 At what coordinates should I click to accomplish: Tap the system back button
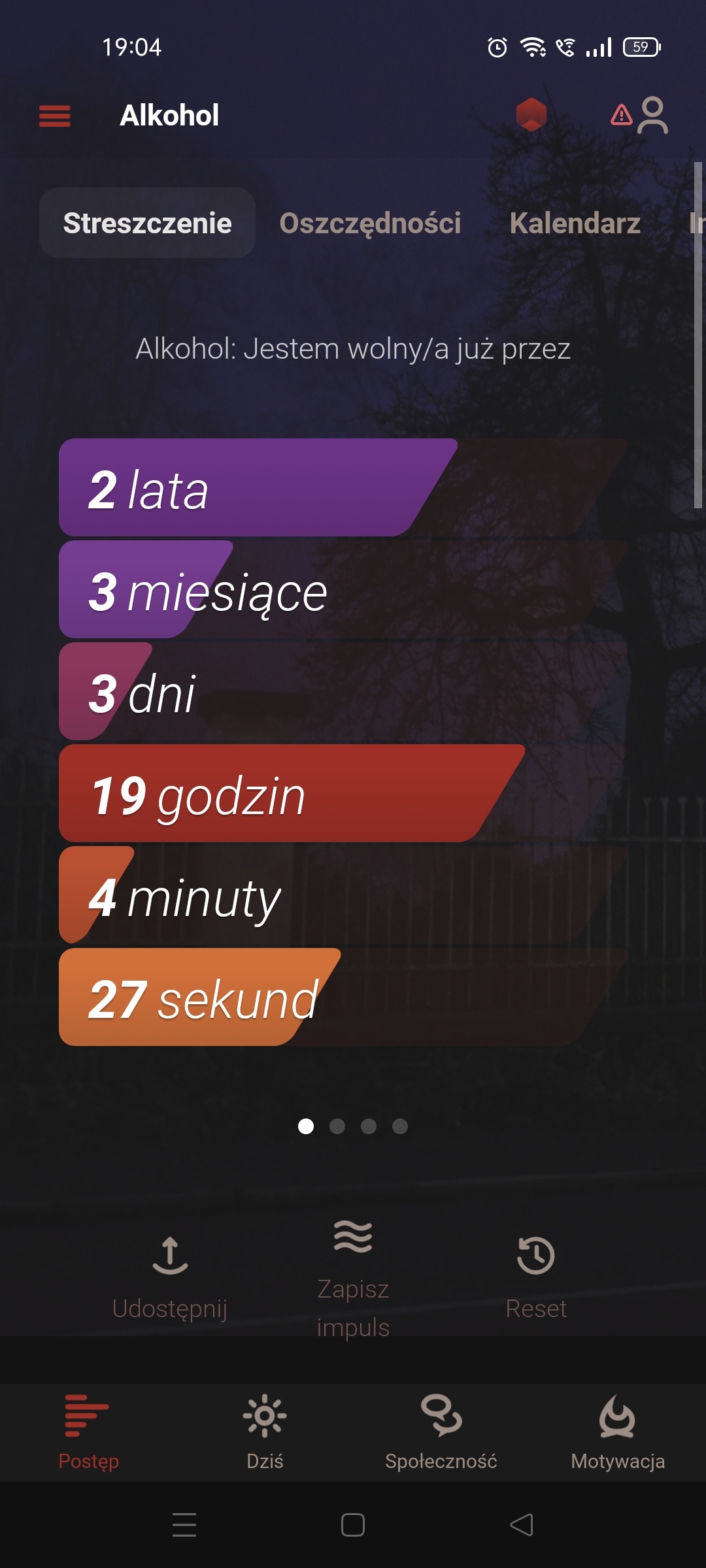tap(522, 1525)
